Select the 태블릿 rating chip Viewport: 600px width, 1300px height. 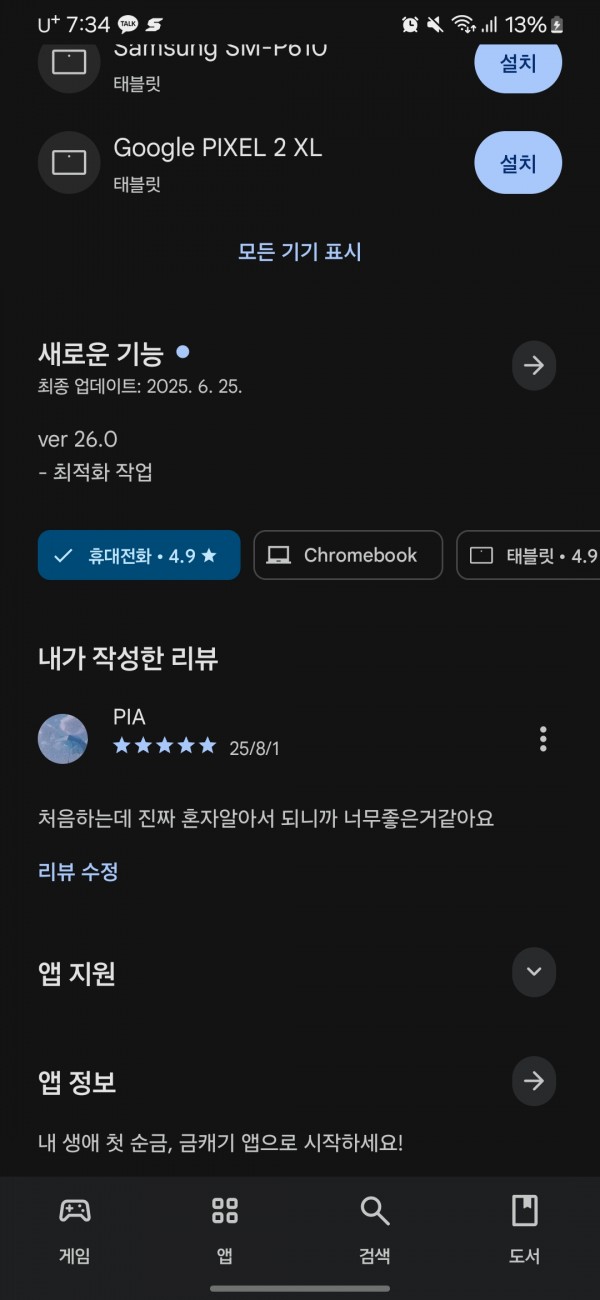pyautogui.click(x=528, y=555)
